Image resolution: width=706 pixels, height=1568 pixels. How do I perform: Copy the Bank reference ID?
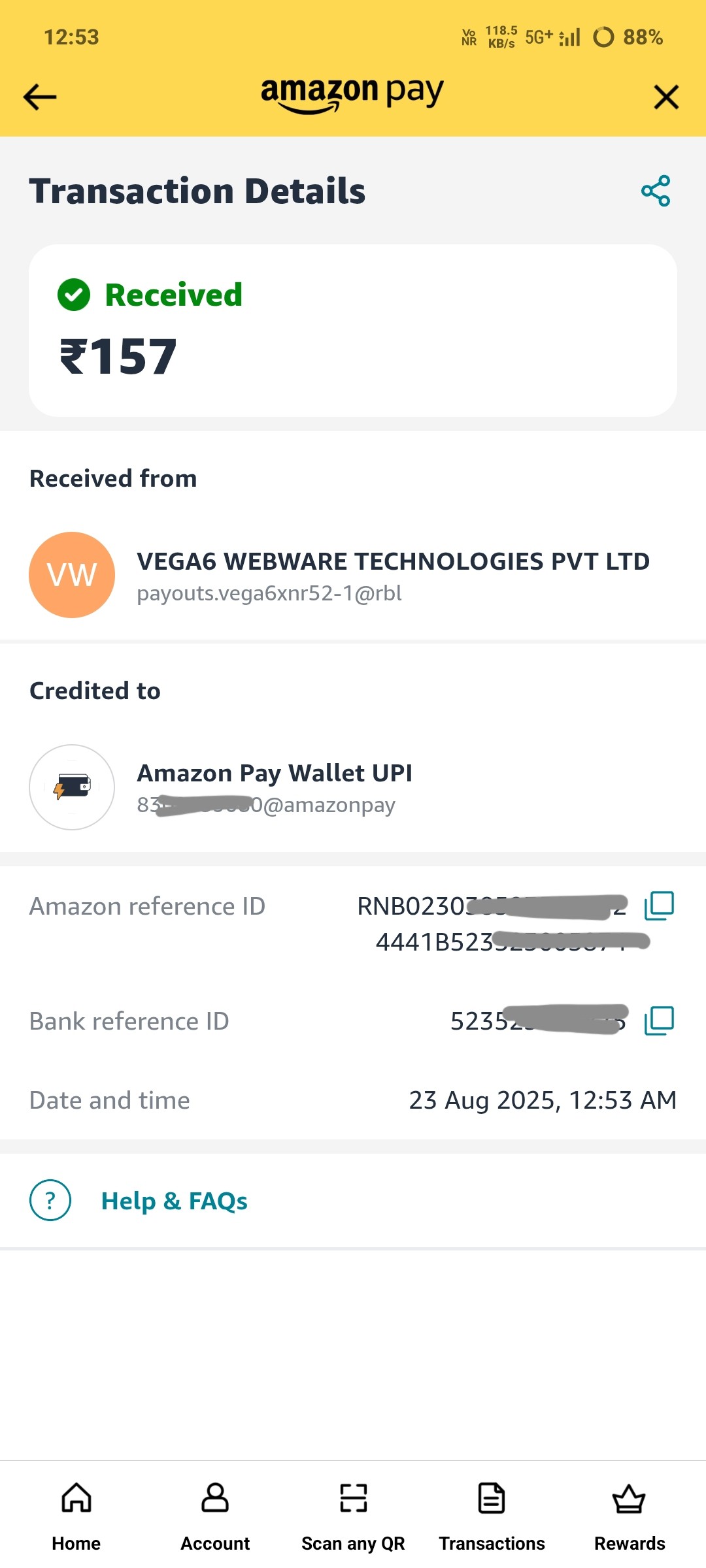659,1021
